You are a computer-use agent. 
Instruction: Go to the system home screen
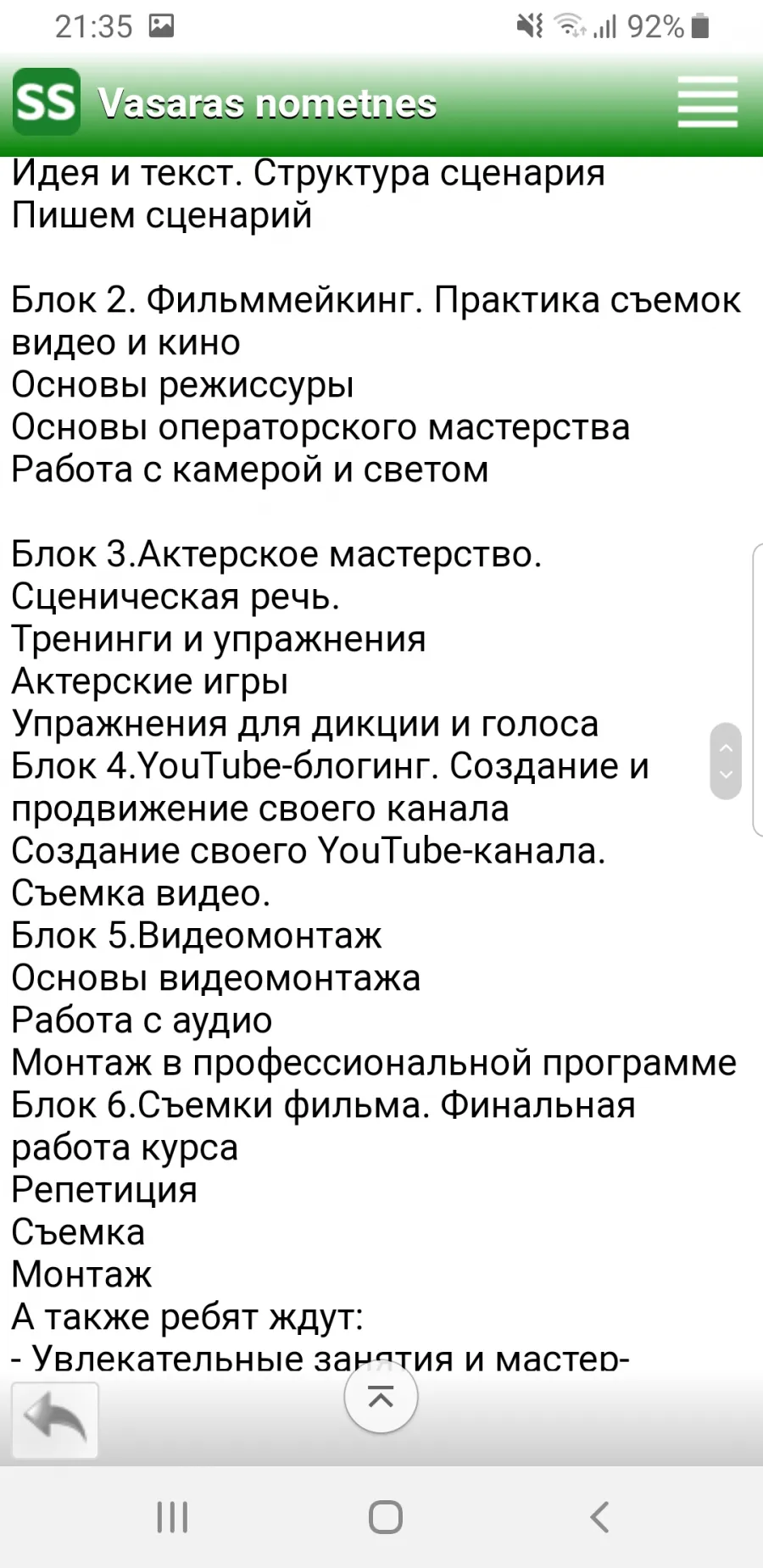(386, 1517)
